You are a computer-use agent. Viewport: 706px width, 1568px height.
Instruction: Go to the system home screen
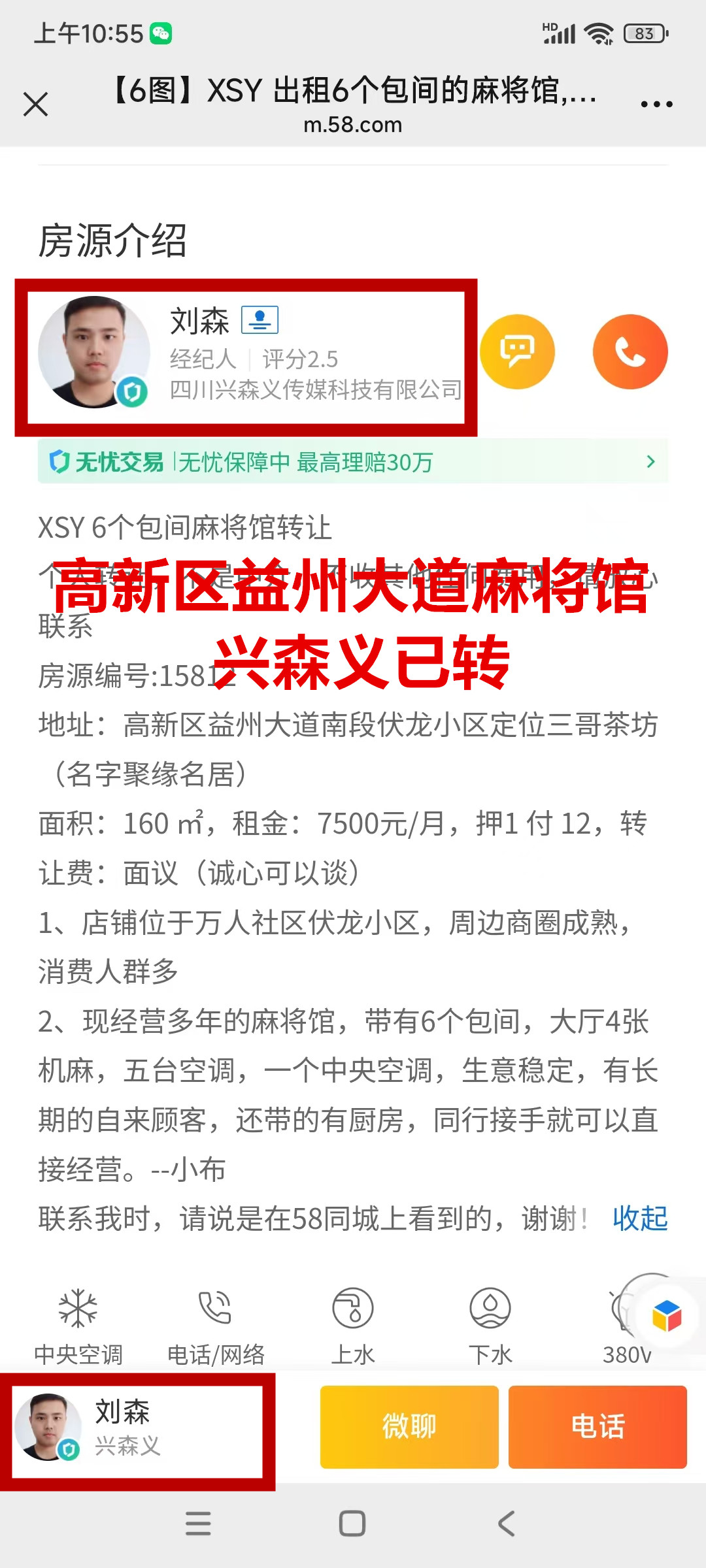(x=352, y=1524)
